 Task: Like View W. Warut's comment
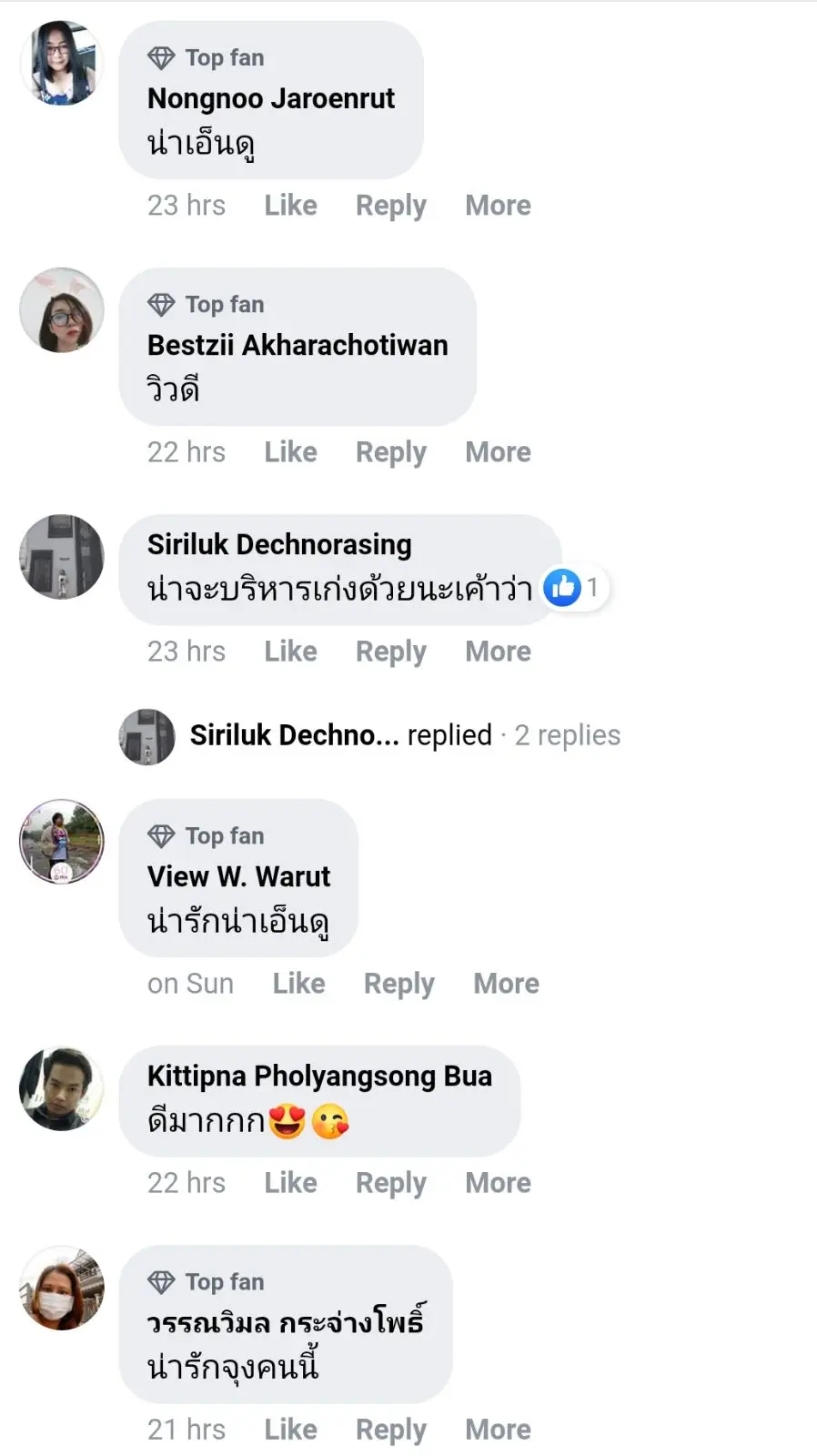coord(298,984)
